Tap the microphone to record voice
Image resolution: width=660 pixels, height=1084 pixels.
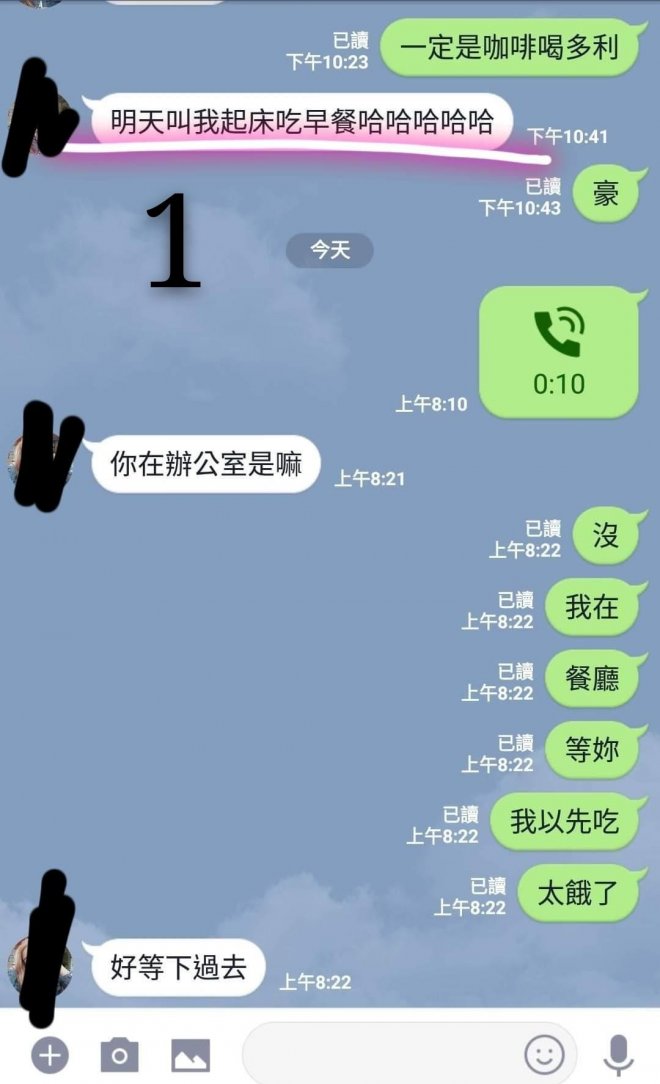pyautogui.click(x=619, y=1055)
